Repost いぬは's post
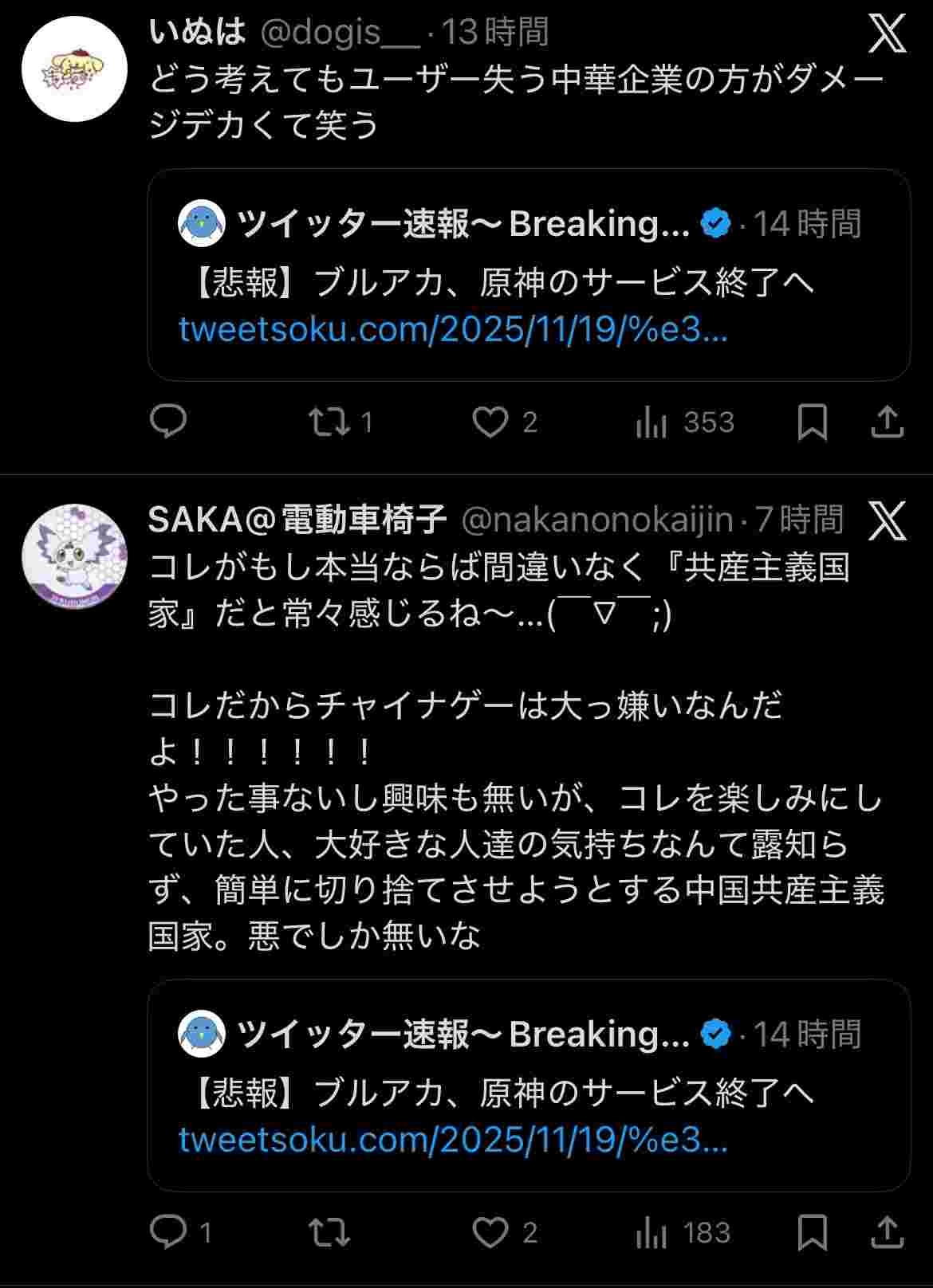Image resolution: width=933 pixels, height=1288 pixels. (x=330, y=422)
